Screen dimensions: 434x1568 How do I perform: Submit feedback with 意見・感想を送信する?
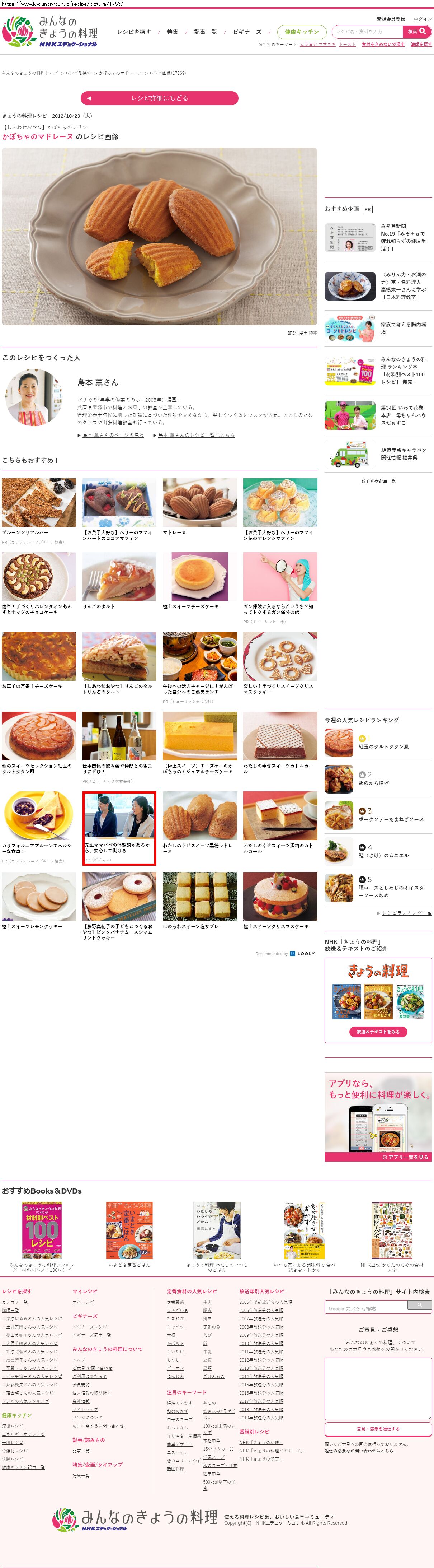point(378,1429)
